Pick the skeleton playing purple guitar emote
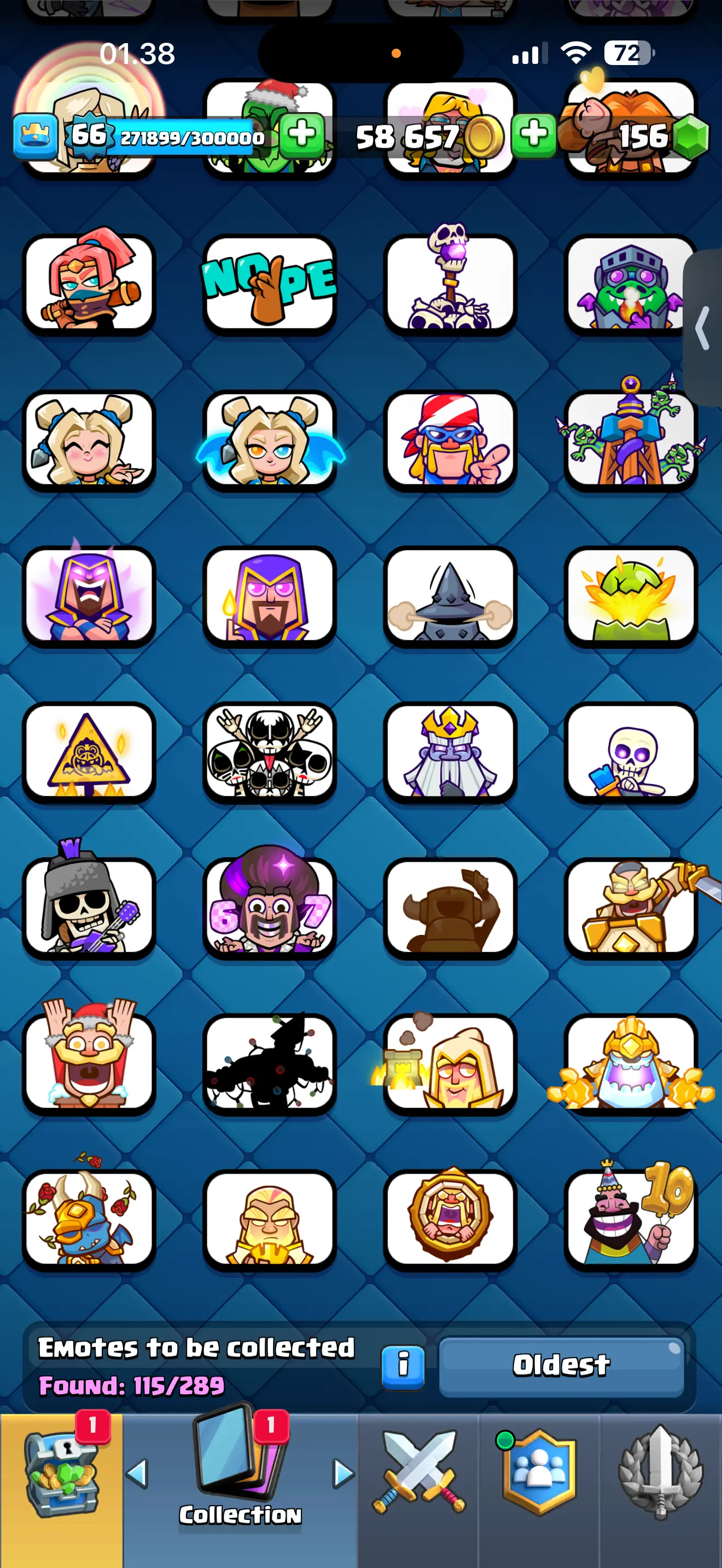722x1568 pixels. (x=89, y=903)
